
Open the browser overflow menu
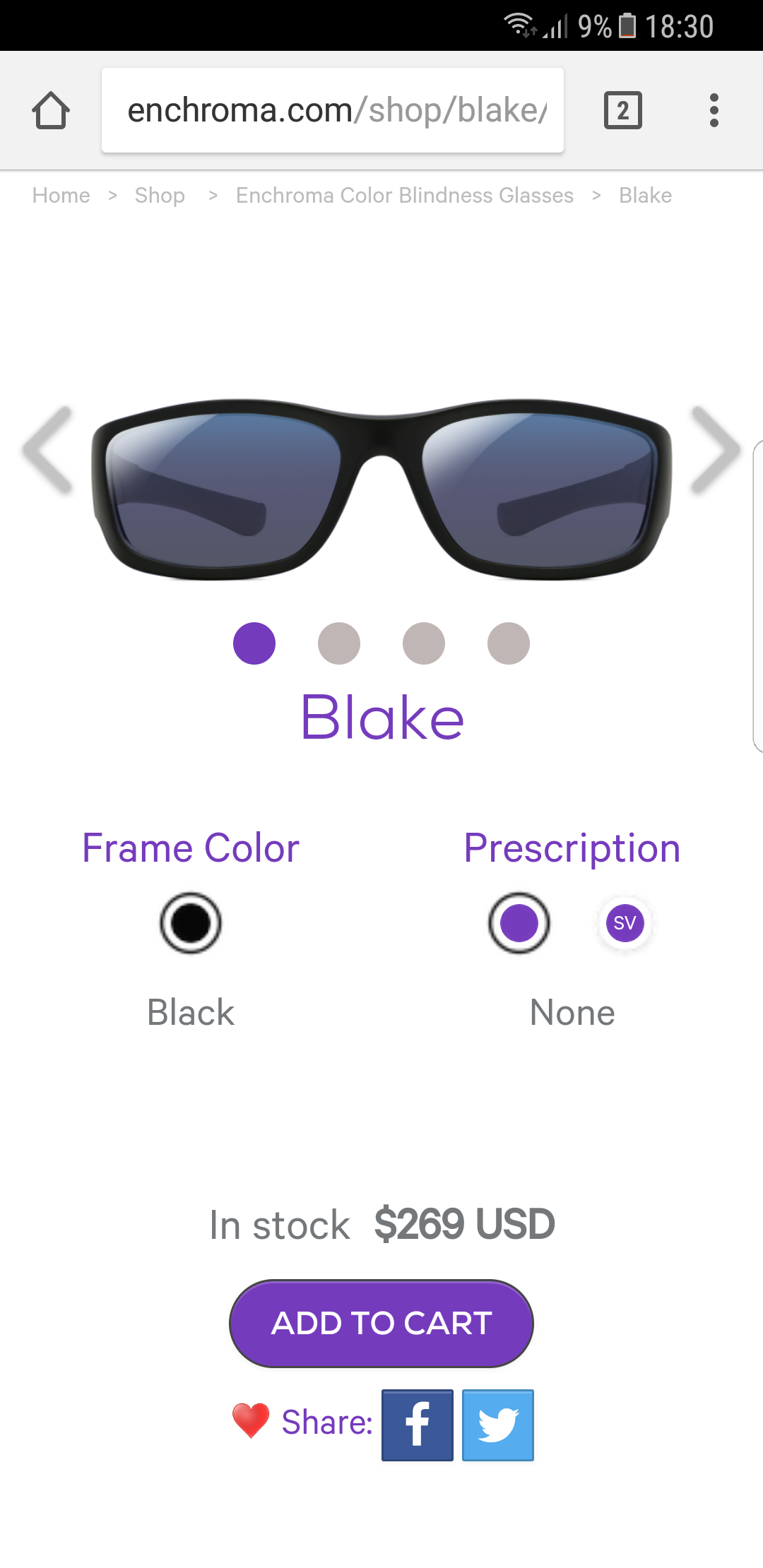click(x=714, y=111)
